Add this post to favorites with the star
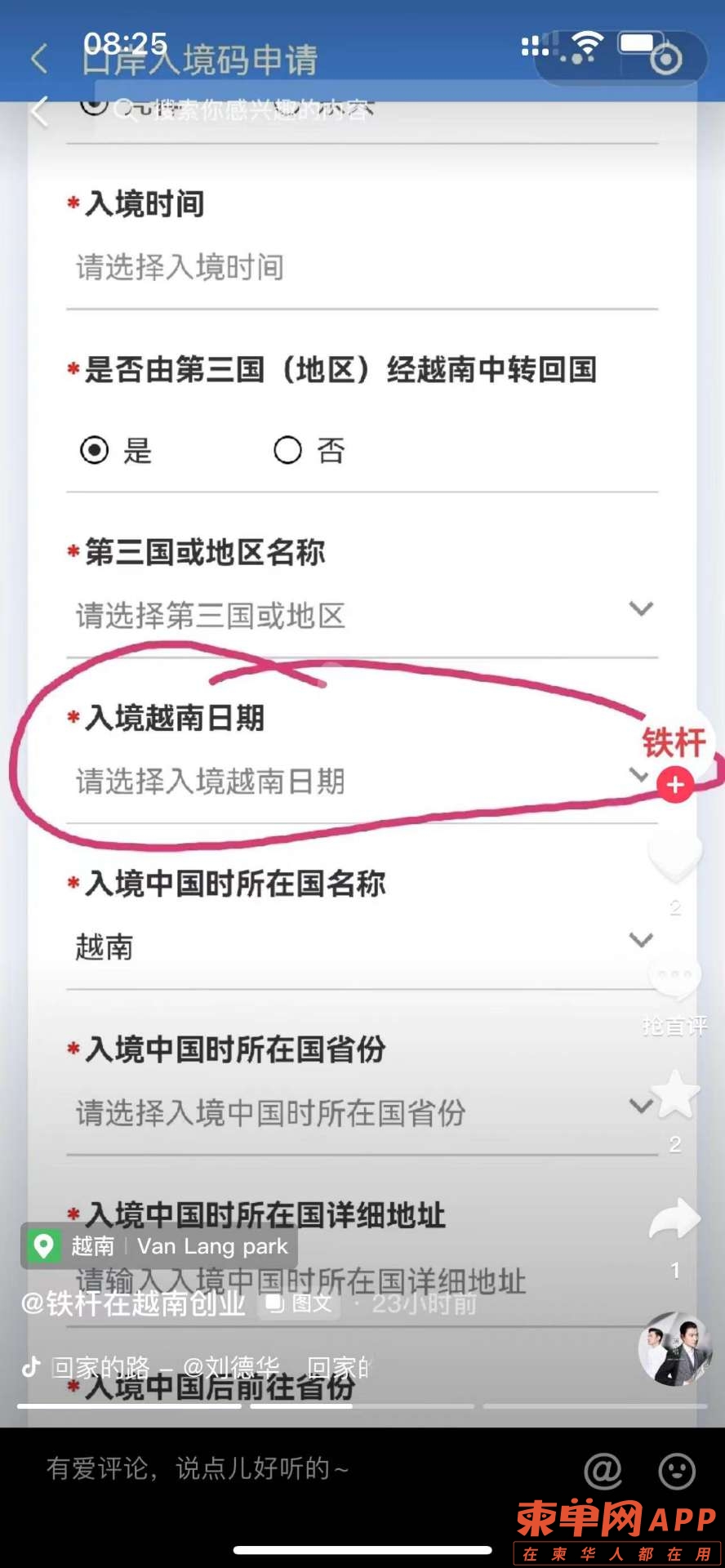725x1568 pixels. (x=676, y=1096)
